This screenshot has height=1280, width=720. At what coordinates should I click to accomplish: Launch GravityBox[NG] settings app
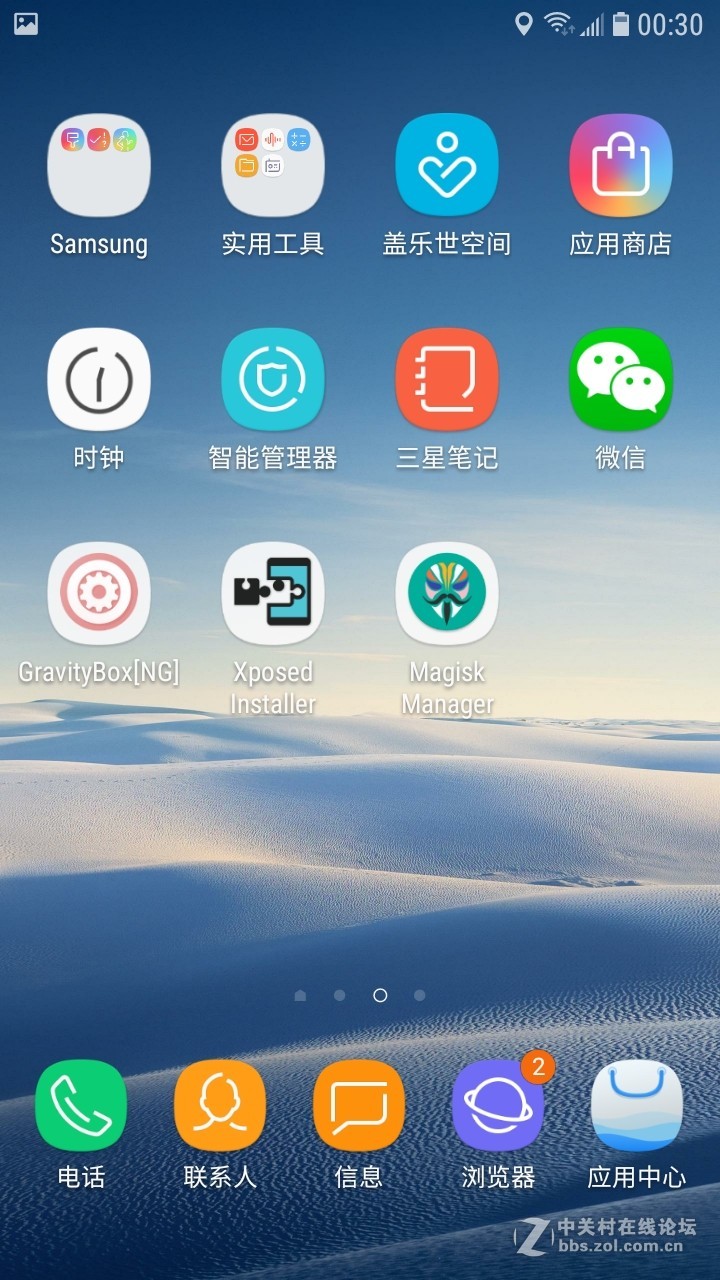click(98, 592)
